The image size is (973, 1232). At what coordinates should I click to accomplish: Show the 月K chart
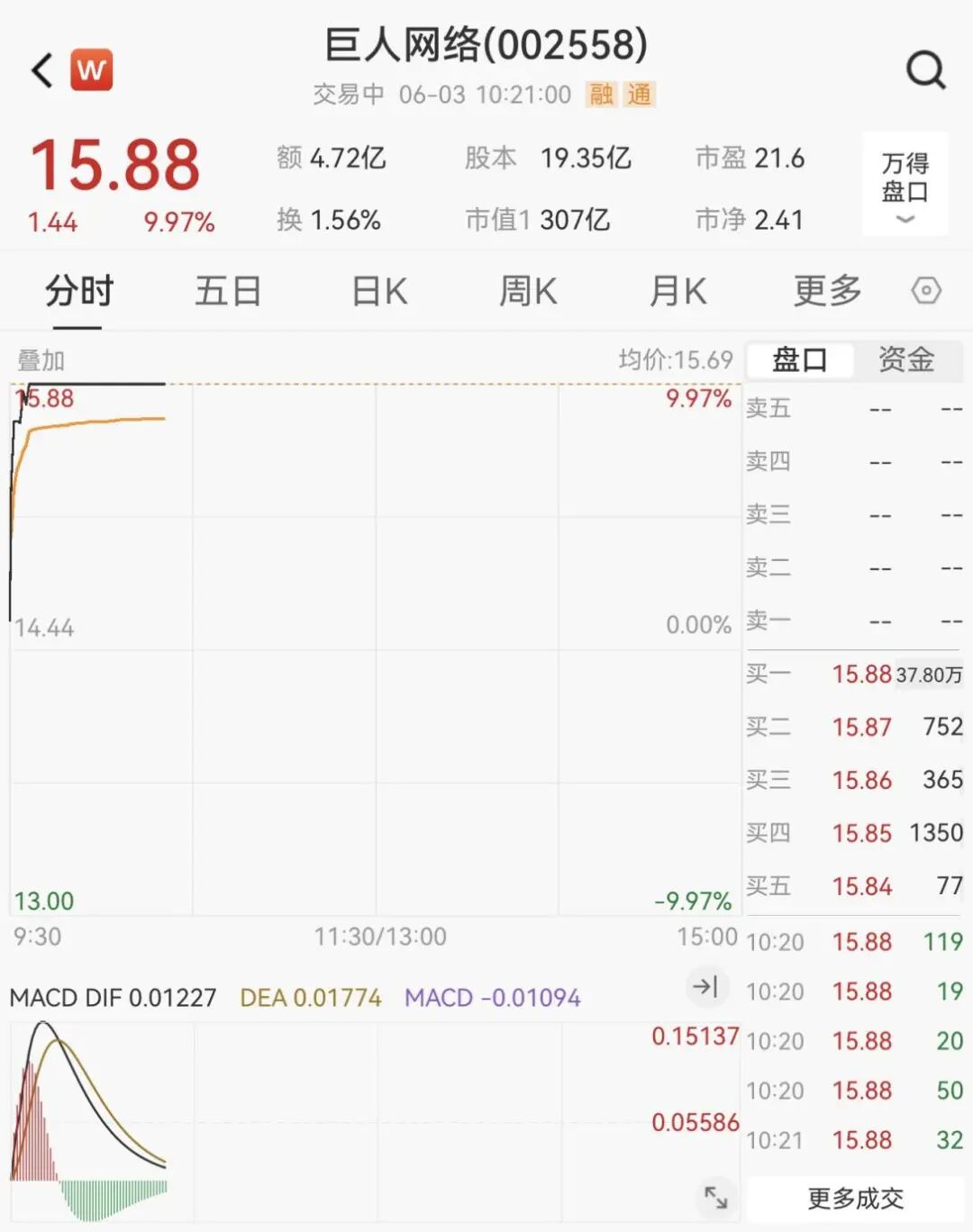[x=677, y=292]
